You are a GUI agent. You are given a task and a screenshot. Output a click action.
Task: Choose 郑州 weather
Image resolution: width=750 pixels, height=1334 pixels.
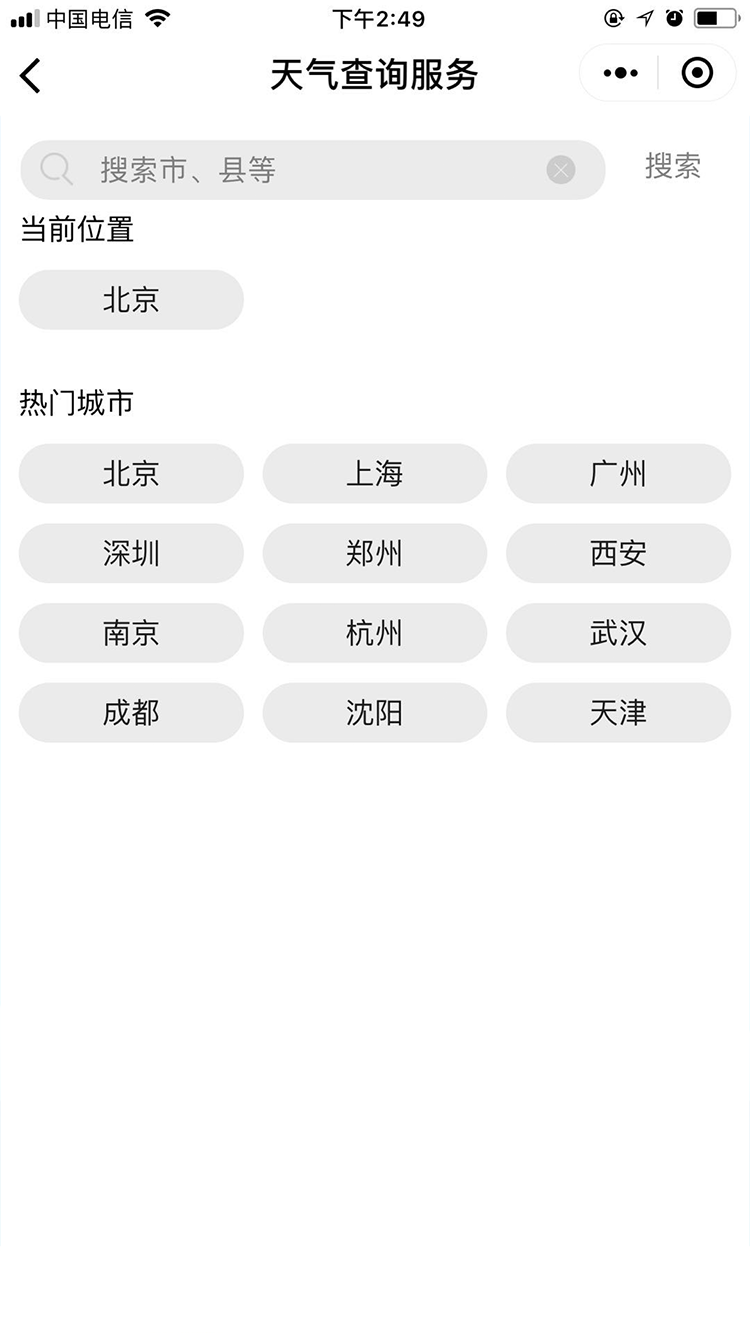click(x=375, y=553)
